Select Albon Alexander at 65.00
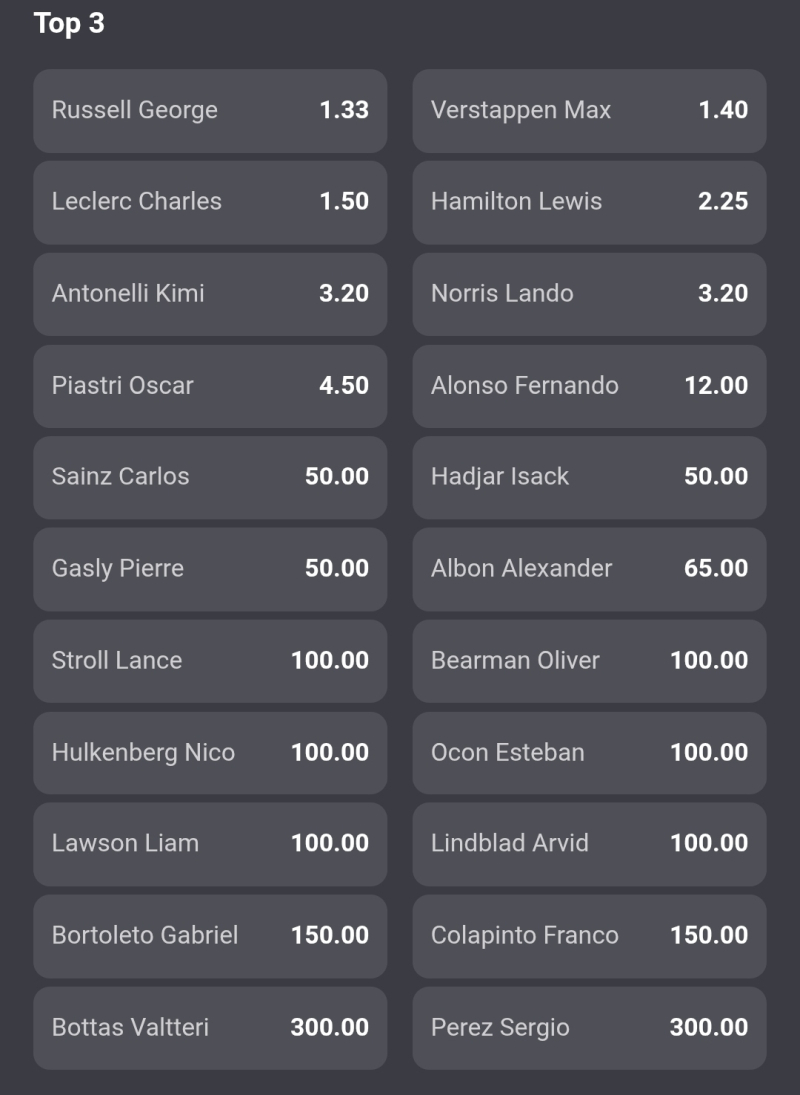The image size is (800, 1095). click(x=589, y=569)
